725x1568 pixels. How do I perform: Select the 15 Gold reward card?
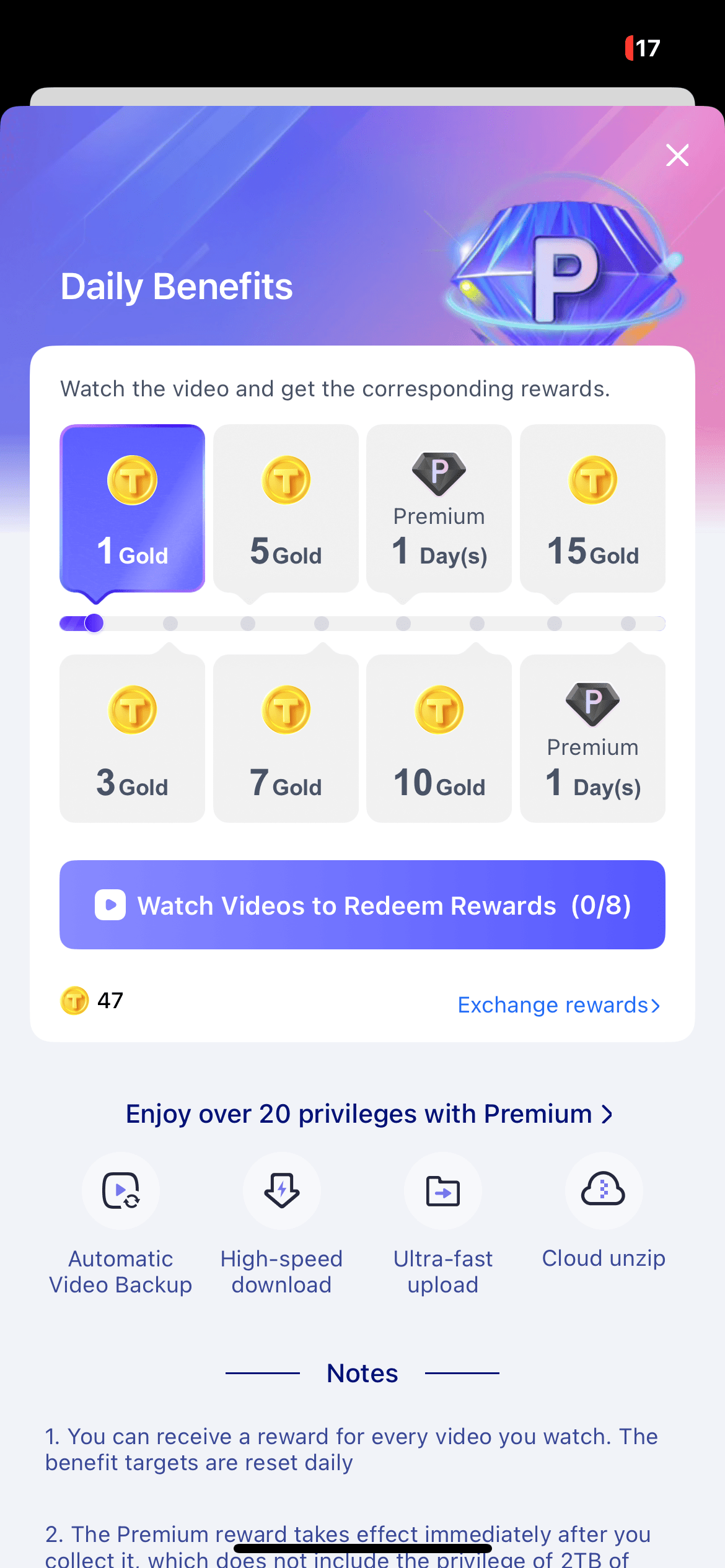(592, 509)
